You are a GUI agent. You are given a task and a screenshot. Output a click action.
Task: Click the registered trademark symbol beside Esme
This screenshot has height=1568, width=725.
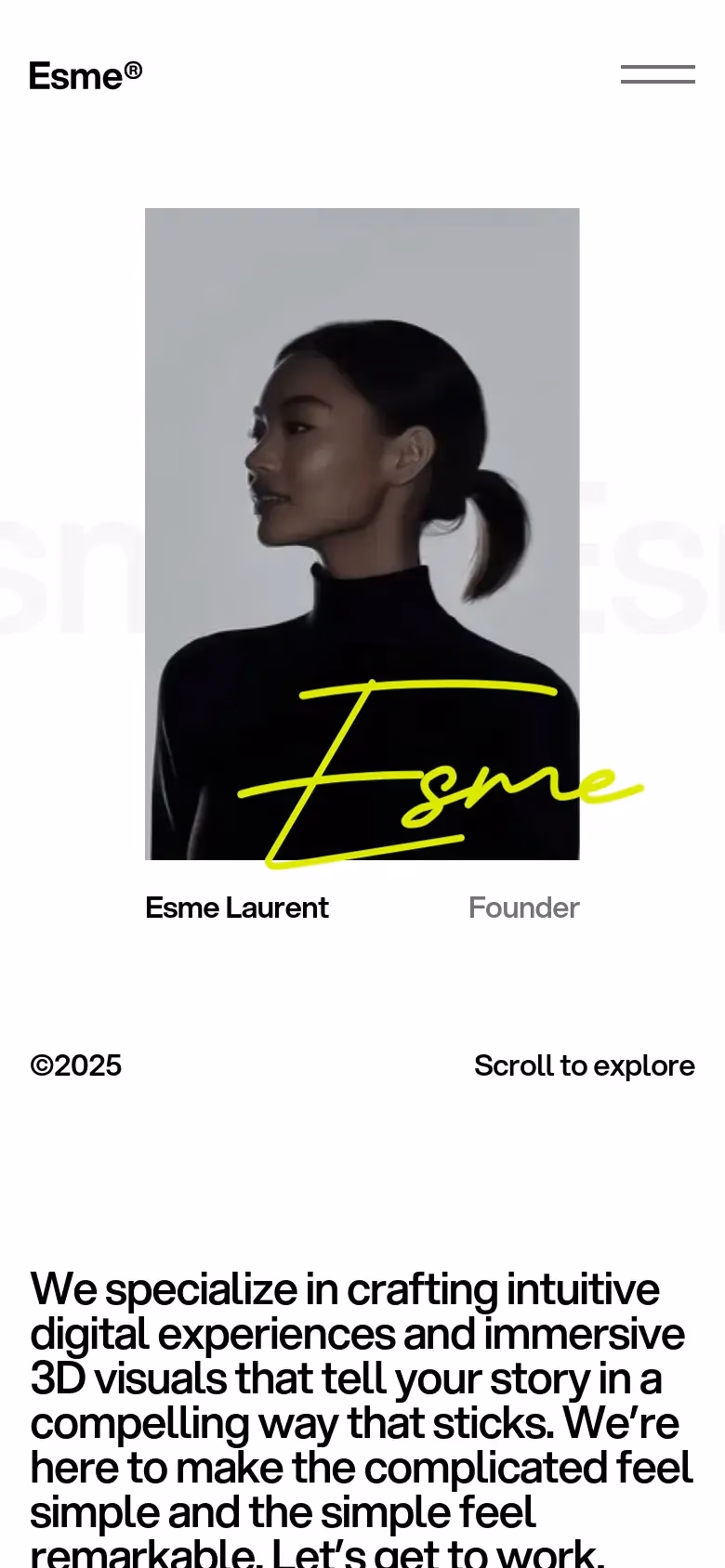tap(134, 68)
